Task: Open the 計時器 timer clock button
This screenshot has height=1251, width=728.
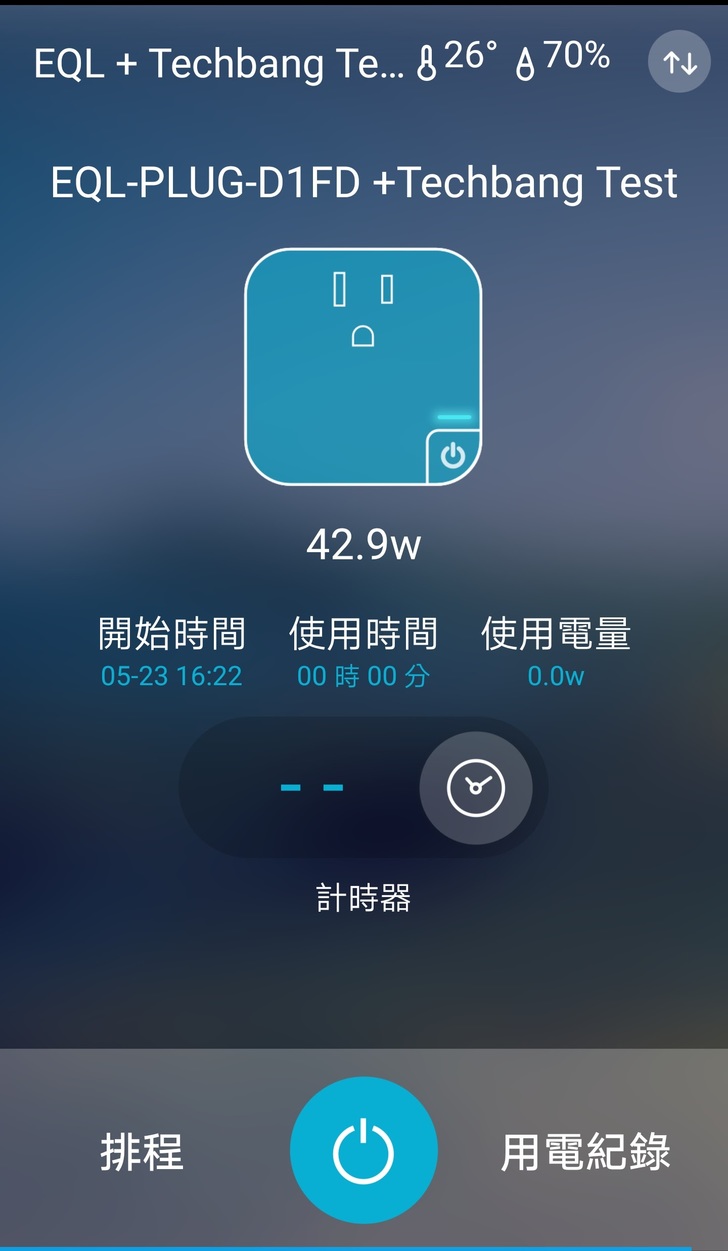Action: (476, 788)
